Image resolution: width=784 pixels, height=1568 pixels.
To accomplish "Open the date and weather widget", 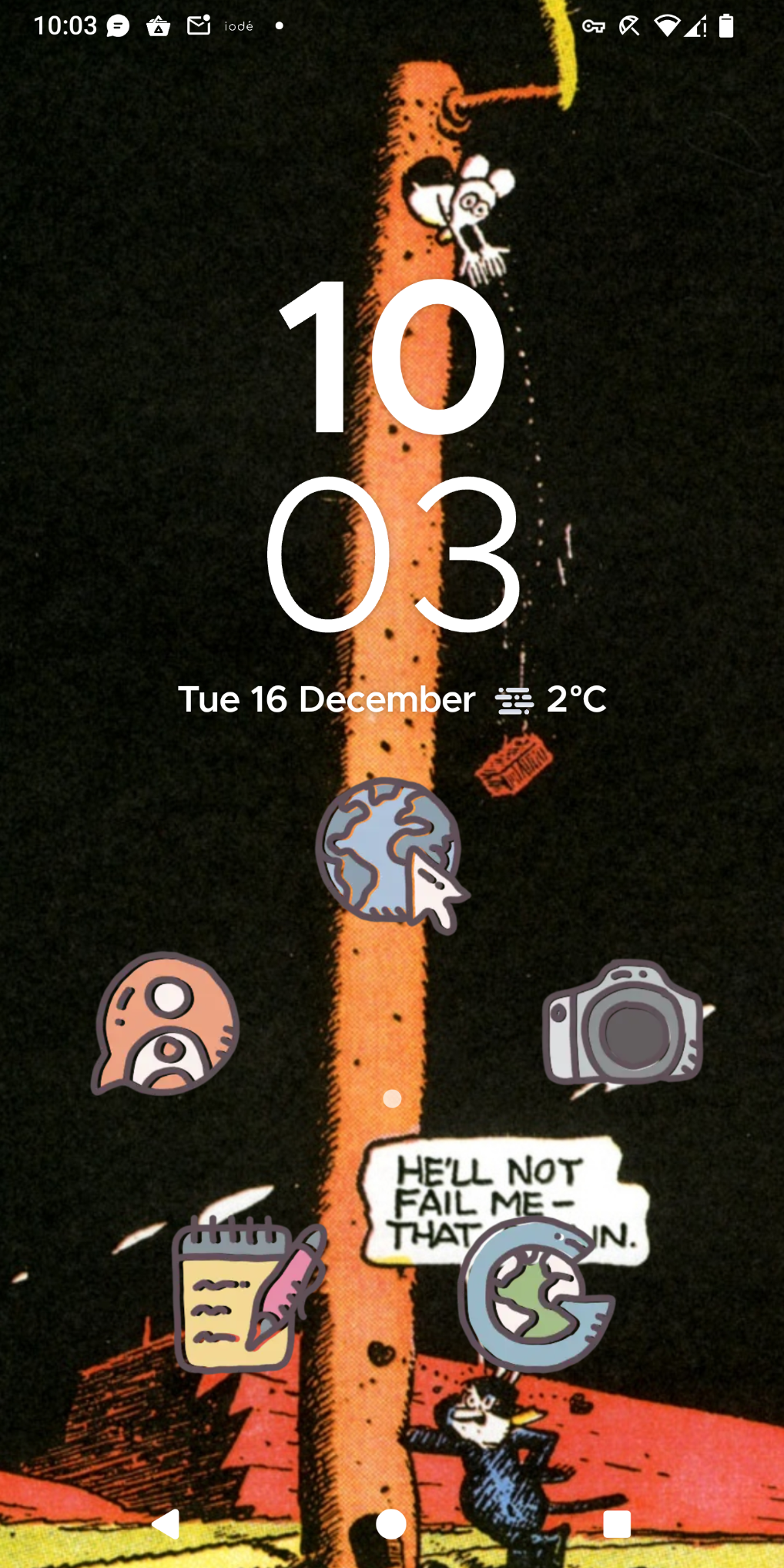I will coord(392,699).
